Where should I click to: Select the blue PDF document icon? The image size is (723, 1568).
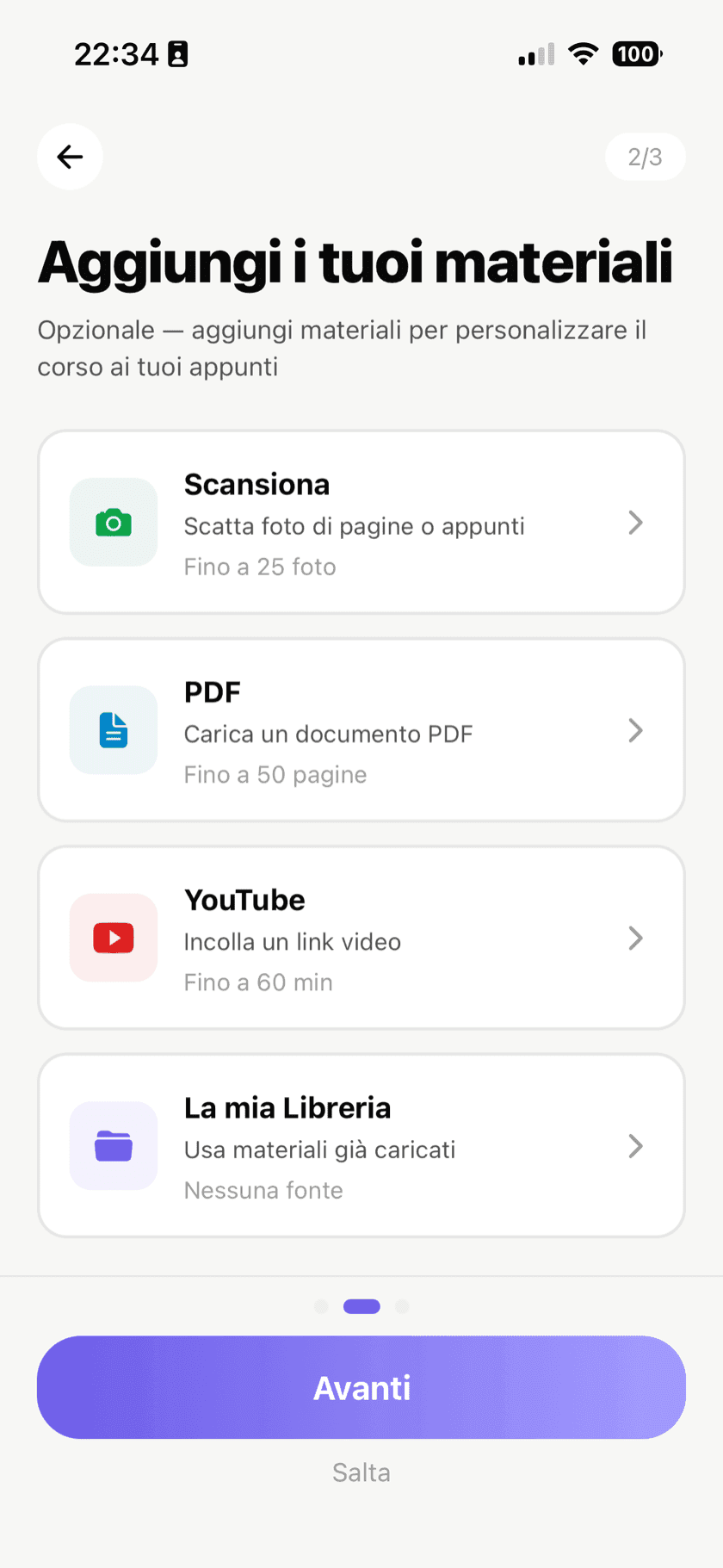pyautogui.click(x=113, y=730)
